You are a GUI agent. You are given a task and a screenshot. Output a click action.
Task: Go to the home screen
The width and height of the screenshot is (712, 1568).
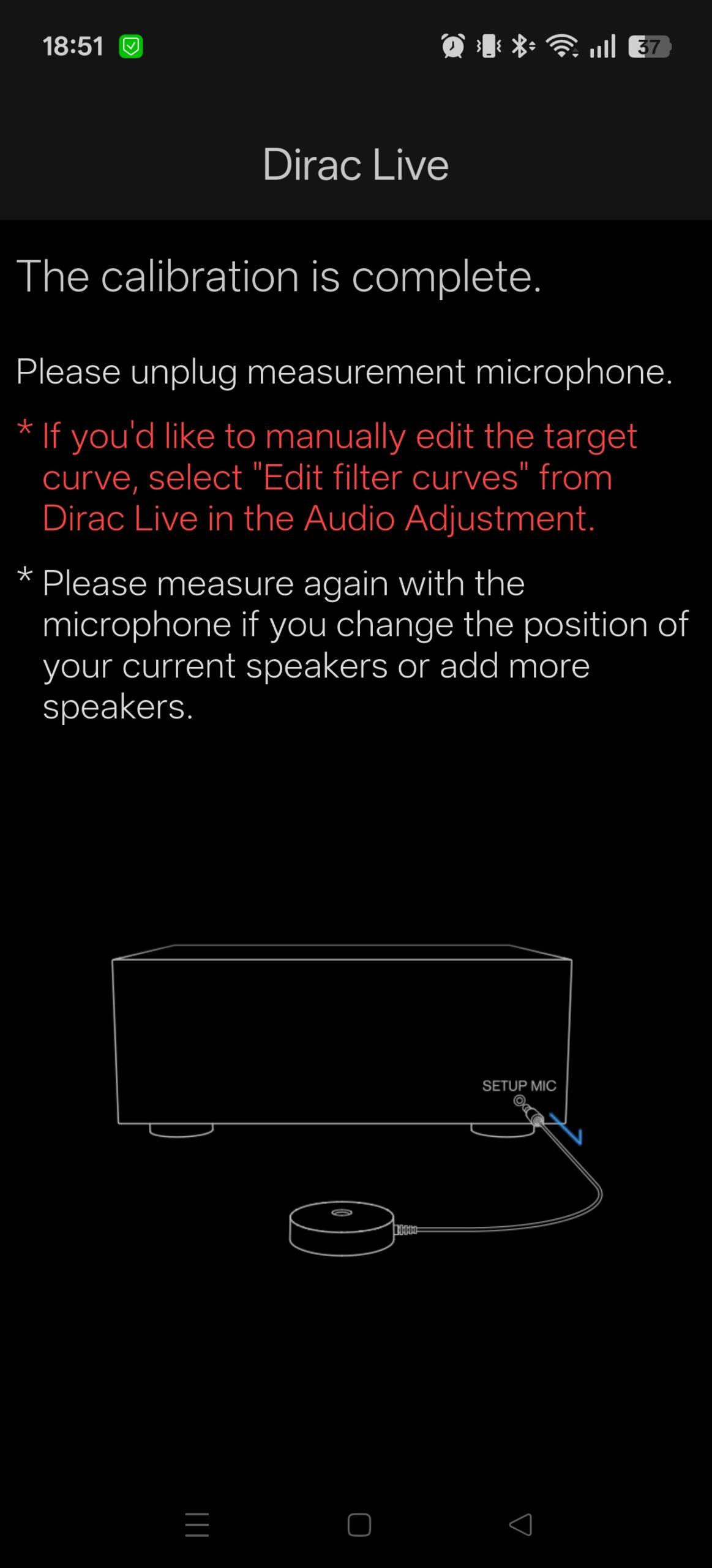tap(359, 1525)
